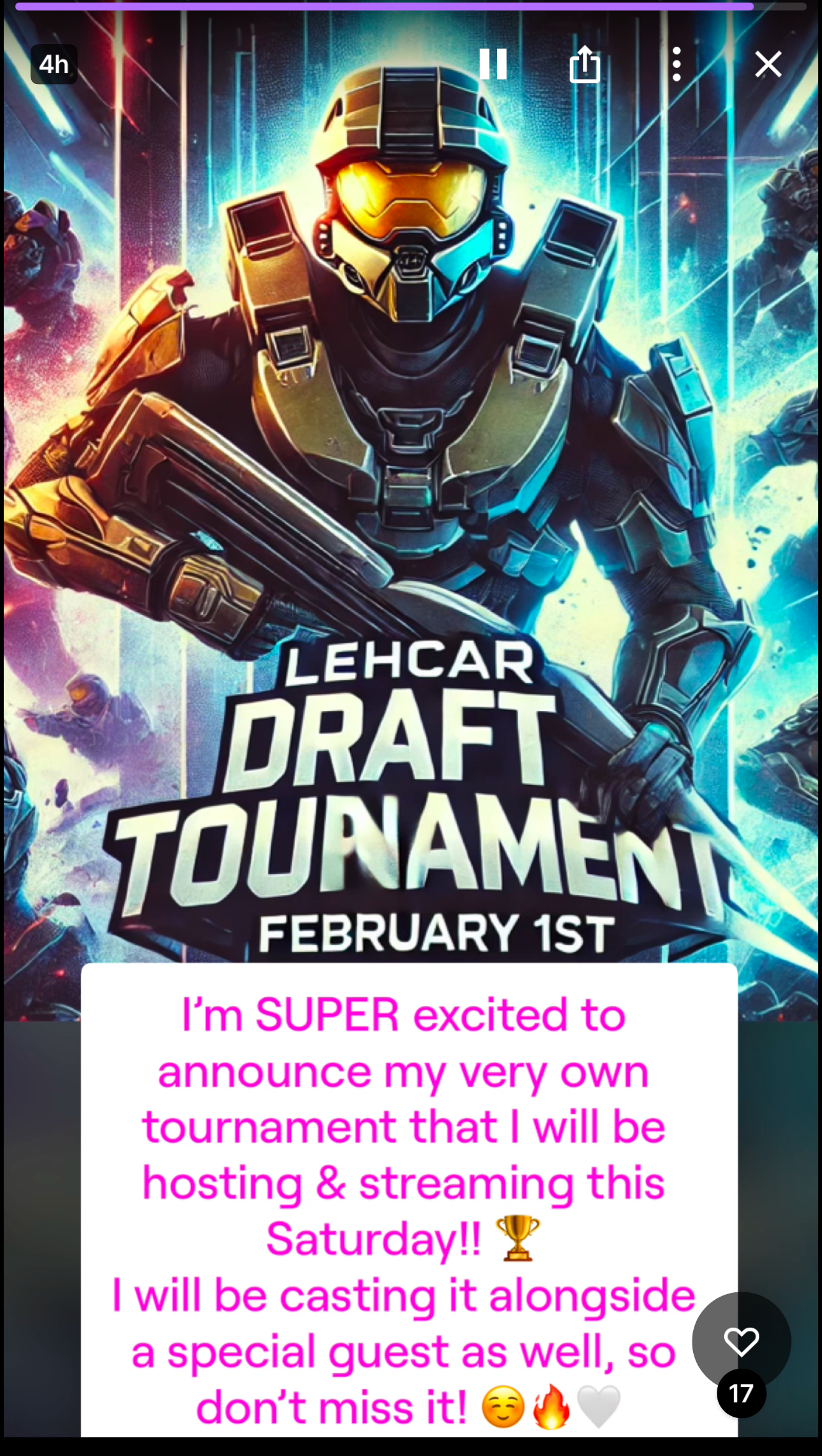Share this story
The image size is (822, 1456).
pos(585,63)
